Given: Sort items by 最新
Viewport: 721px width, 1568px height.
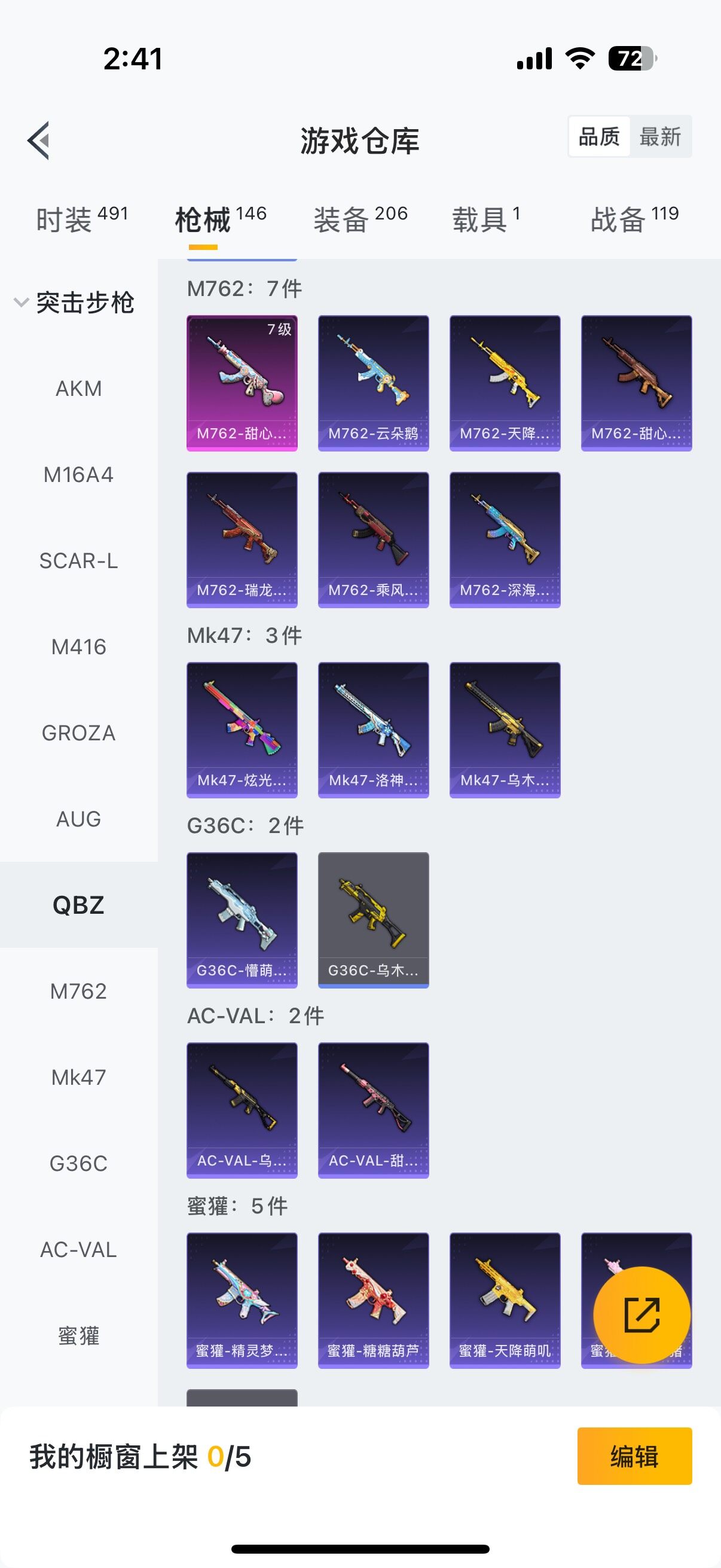Looking at the screenshot, I should (x=659, y=137).
